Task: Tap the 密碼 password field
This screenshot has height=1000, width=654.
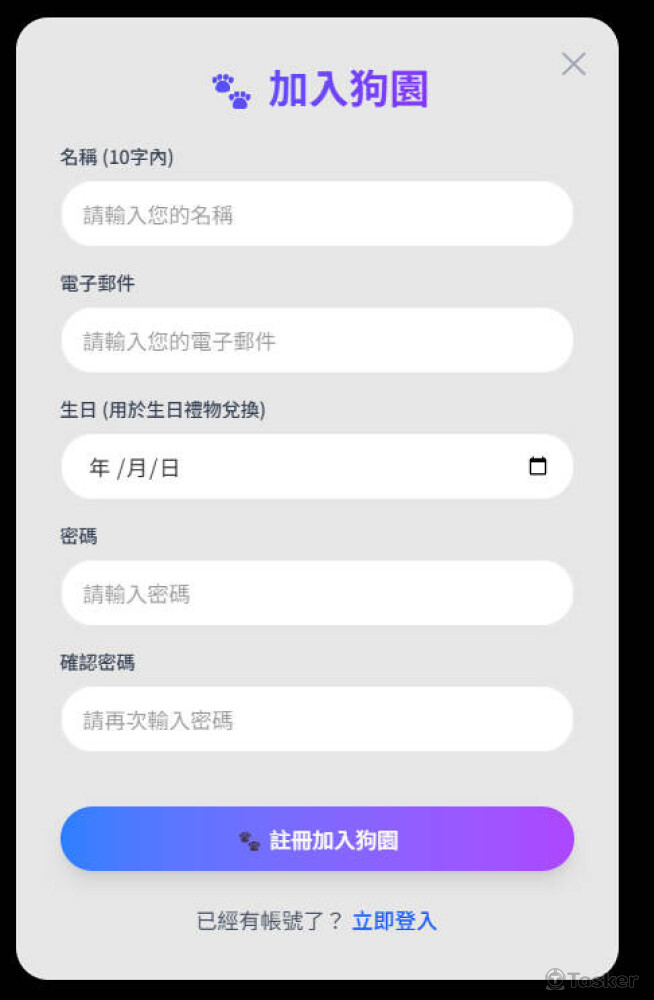Action: point(317,594)
